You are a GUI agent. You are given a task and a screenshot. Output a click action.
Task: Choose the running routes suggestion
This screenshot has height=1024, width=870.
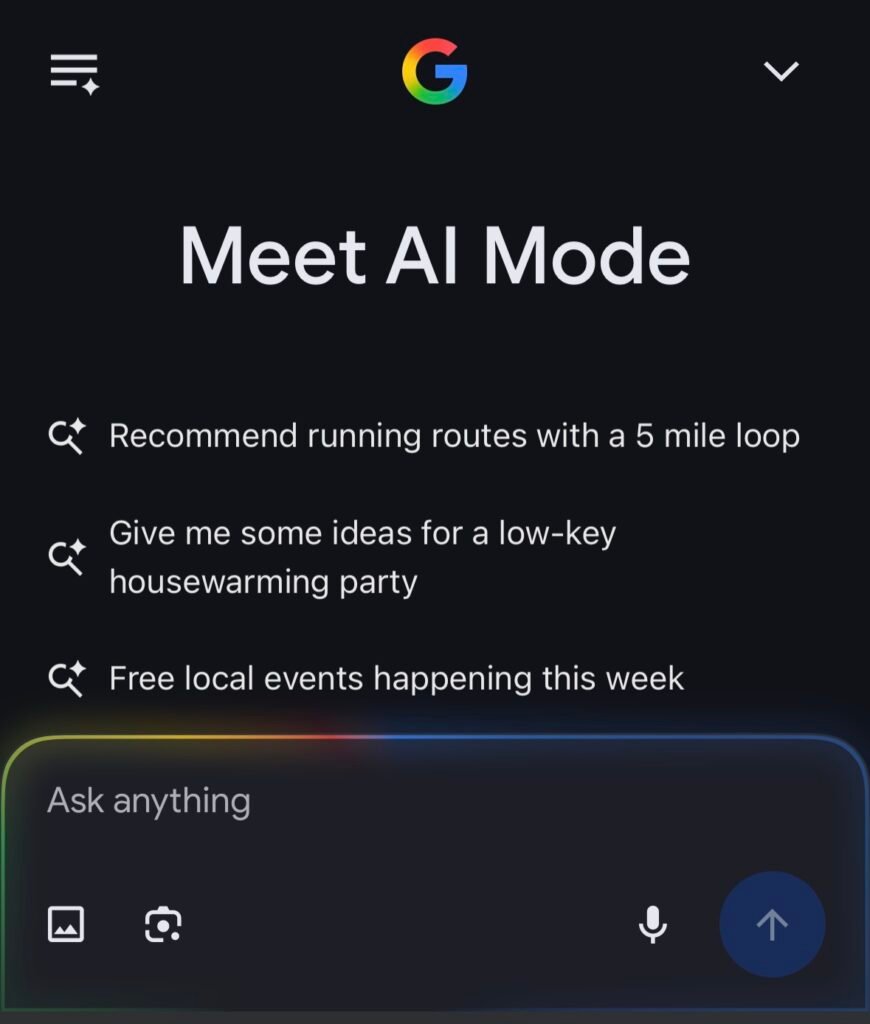[454, 436]
